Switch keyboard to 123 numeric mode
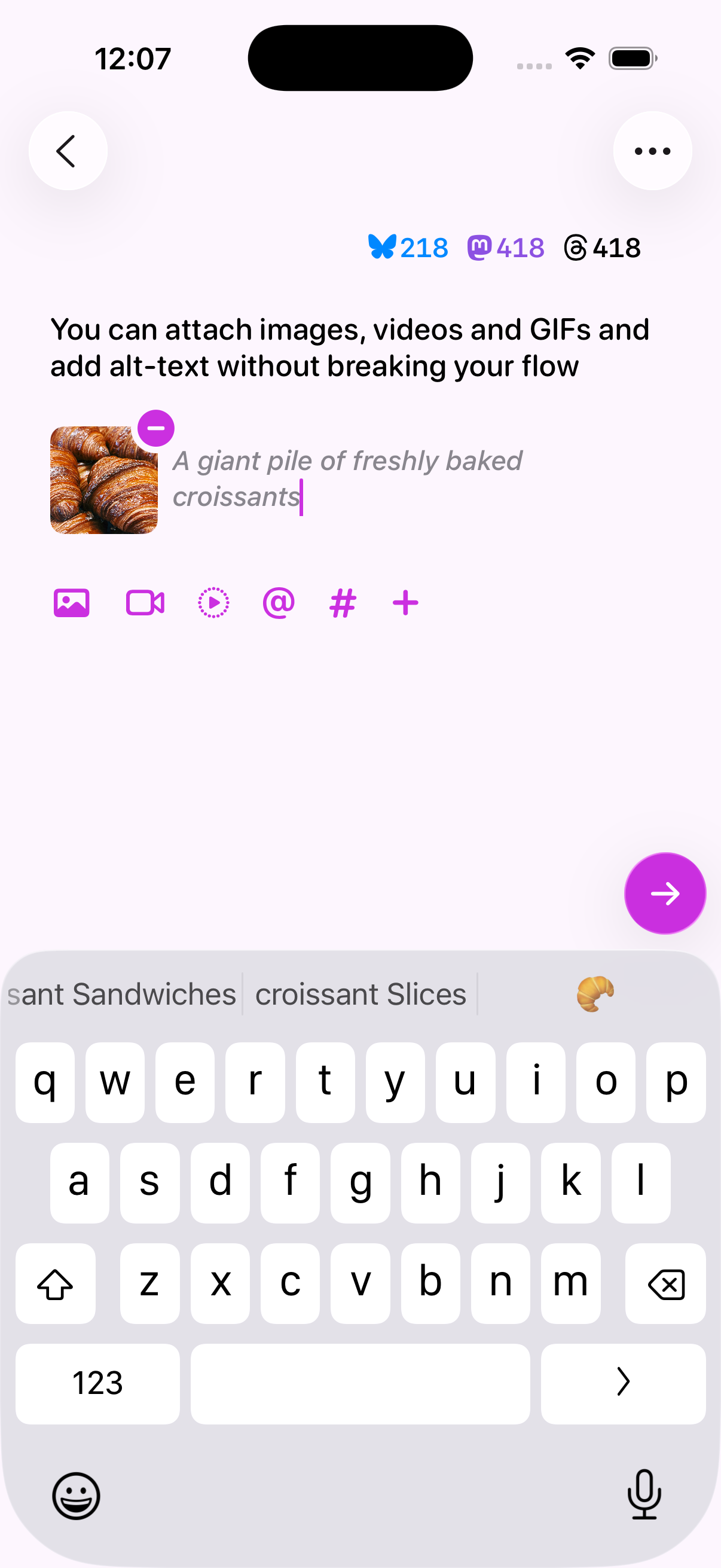 tap(97, 1383)
